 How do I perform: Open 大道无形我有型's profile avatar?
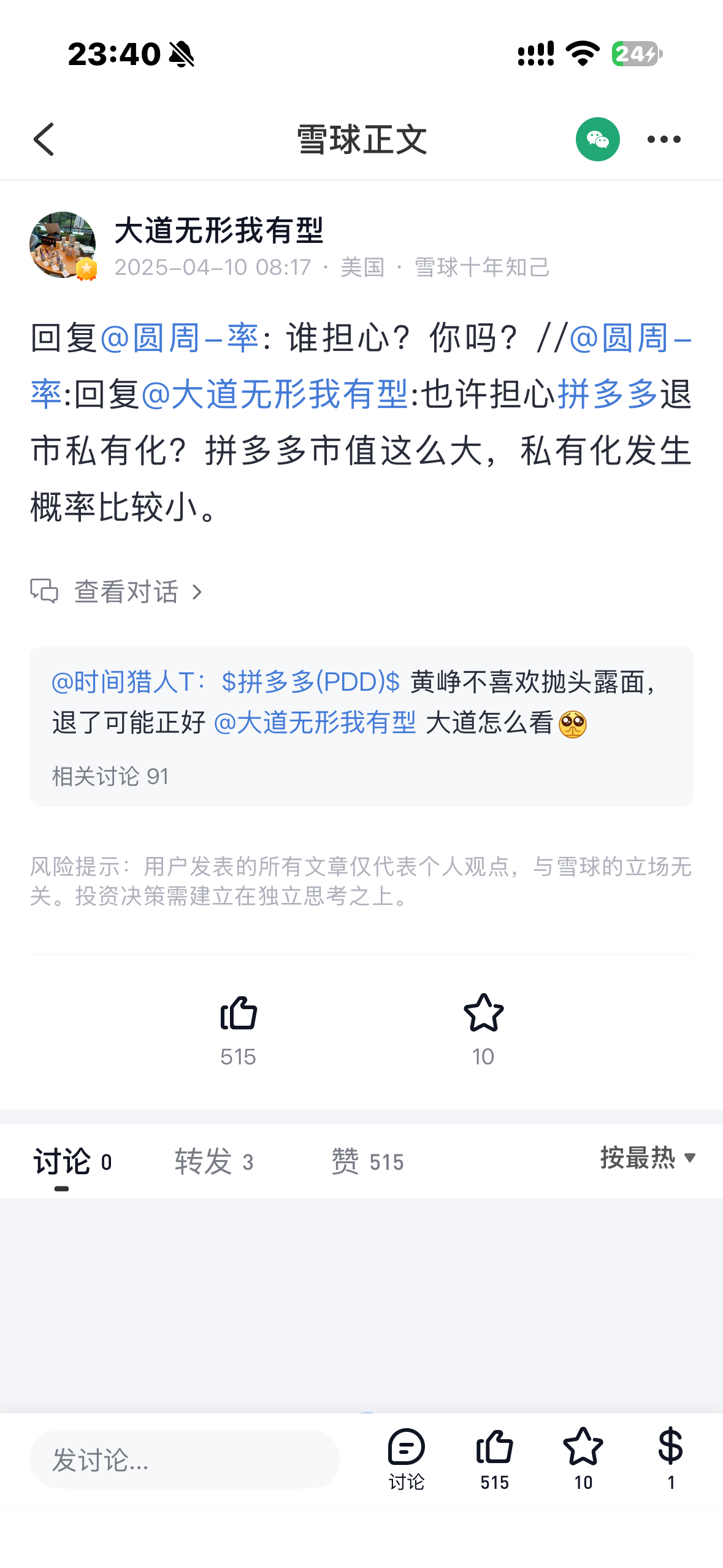click(x=63, y=245)
